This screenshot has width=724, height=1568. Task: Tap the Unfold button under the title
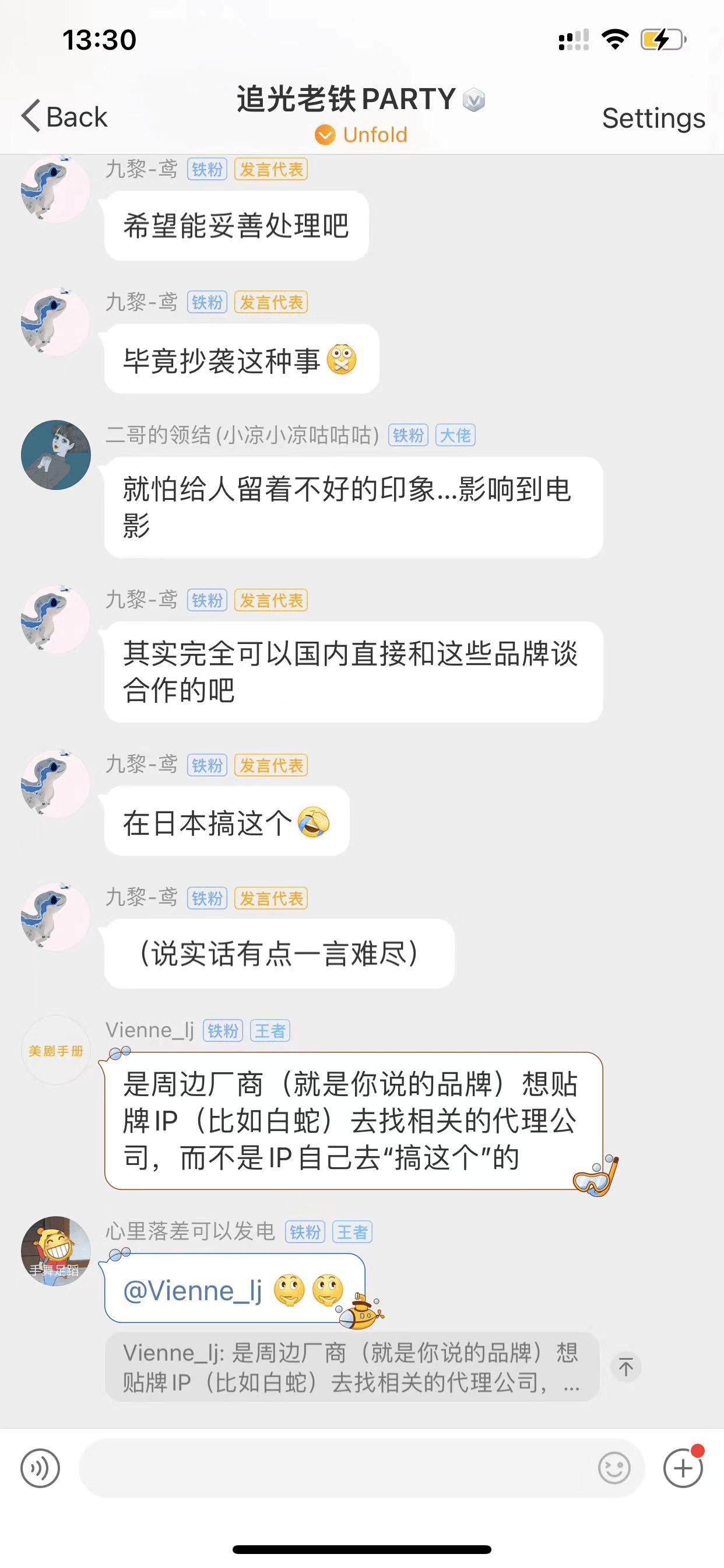[361, 135]
